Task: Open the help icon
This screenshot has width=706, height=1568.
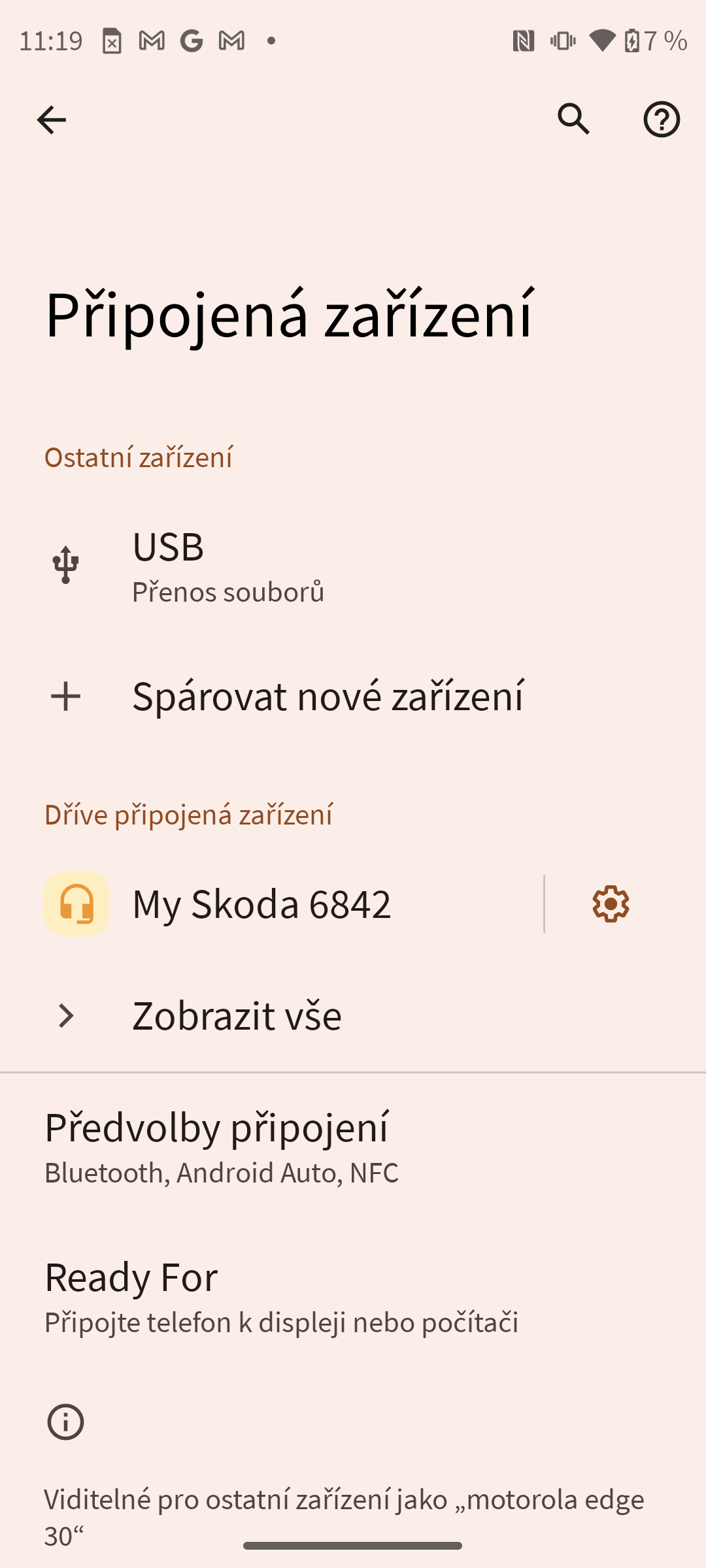Action: (663, 120)
